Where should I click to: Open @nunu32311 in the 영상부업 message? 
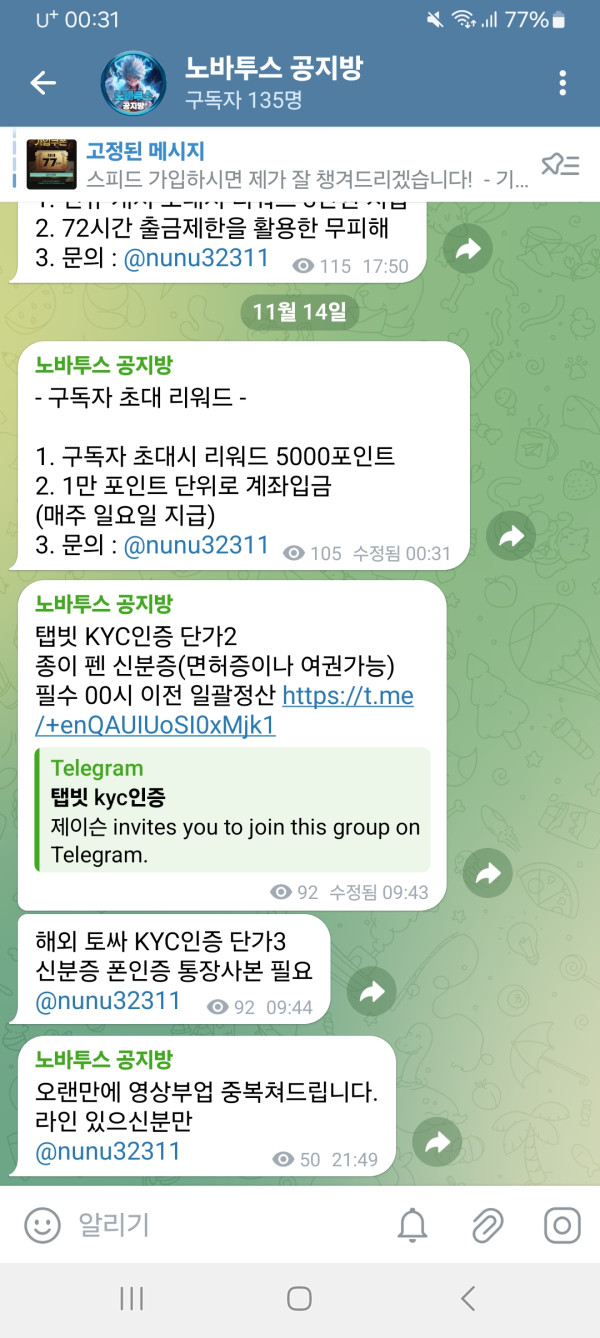(108, 1151)
